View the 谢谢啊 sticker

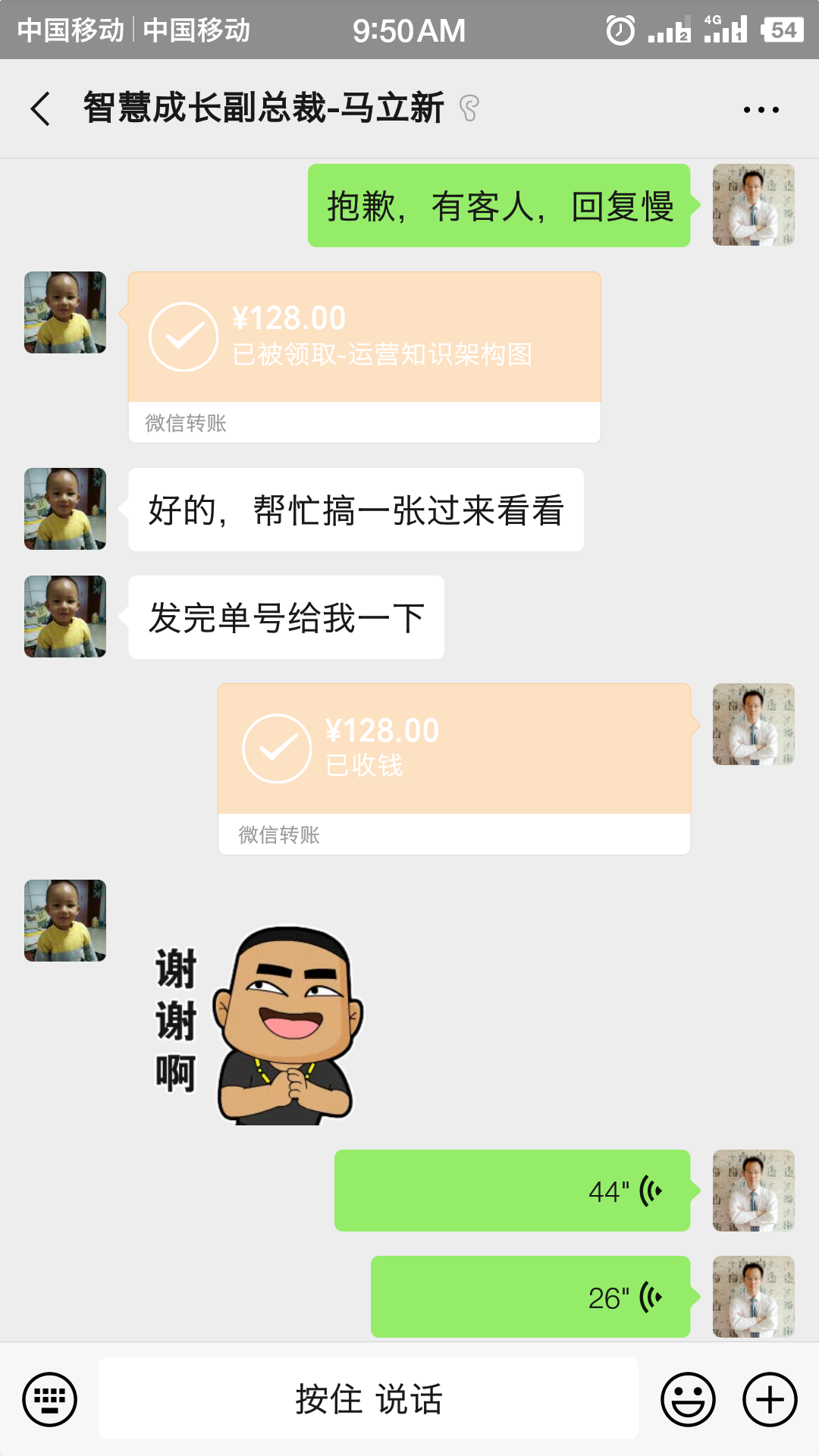[258, 1024]
